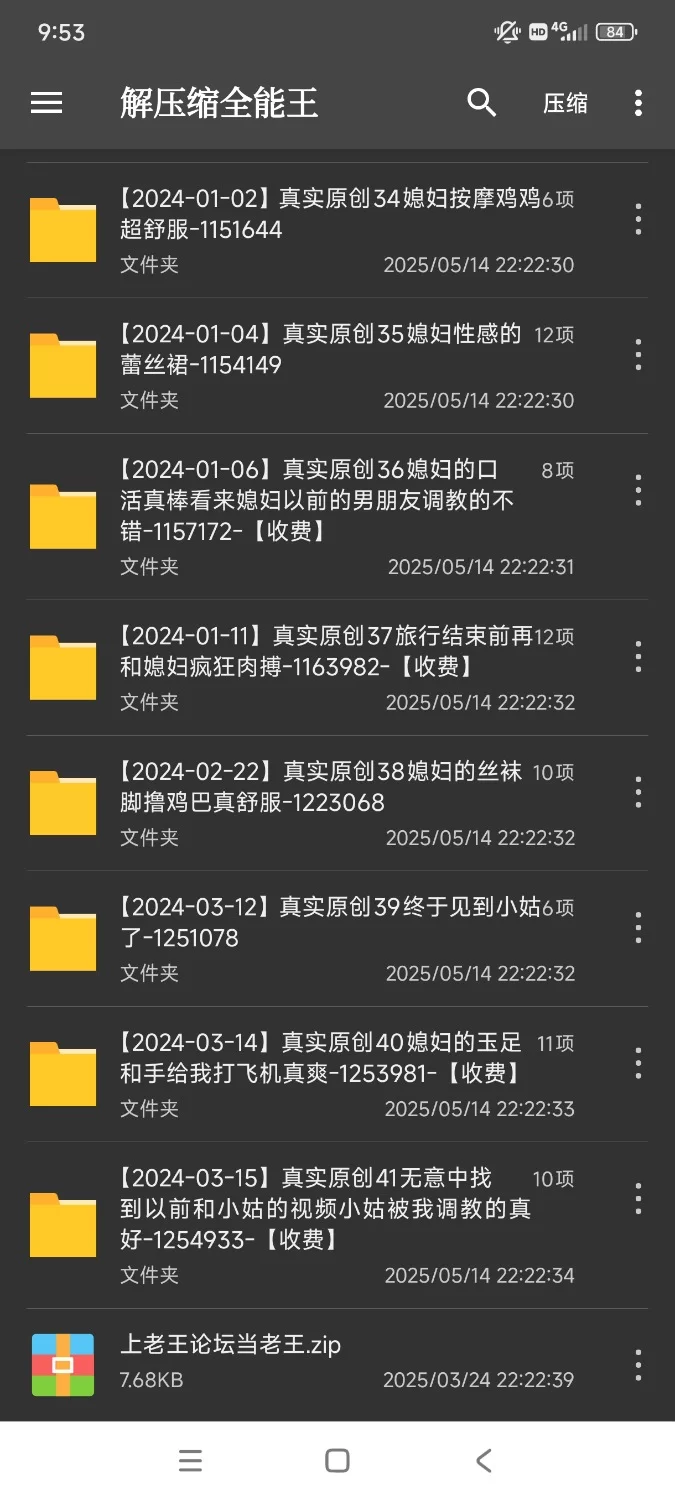Viewport: 675px width, 1500px height.
Task: Show more options for the 2024-03-14 folder
Action: (638, 1063)
